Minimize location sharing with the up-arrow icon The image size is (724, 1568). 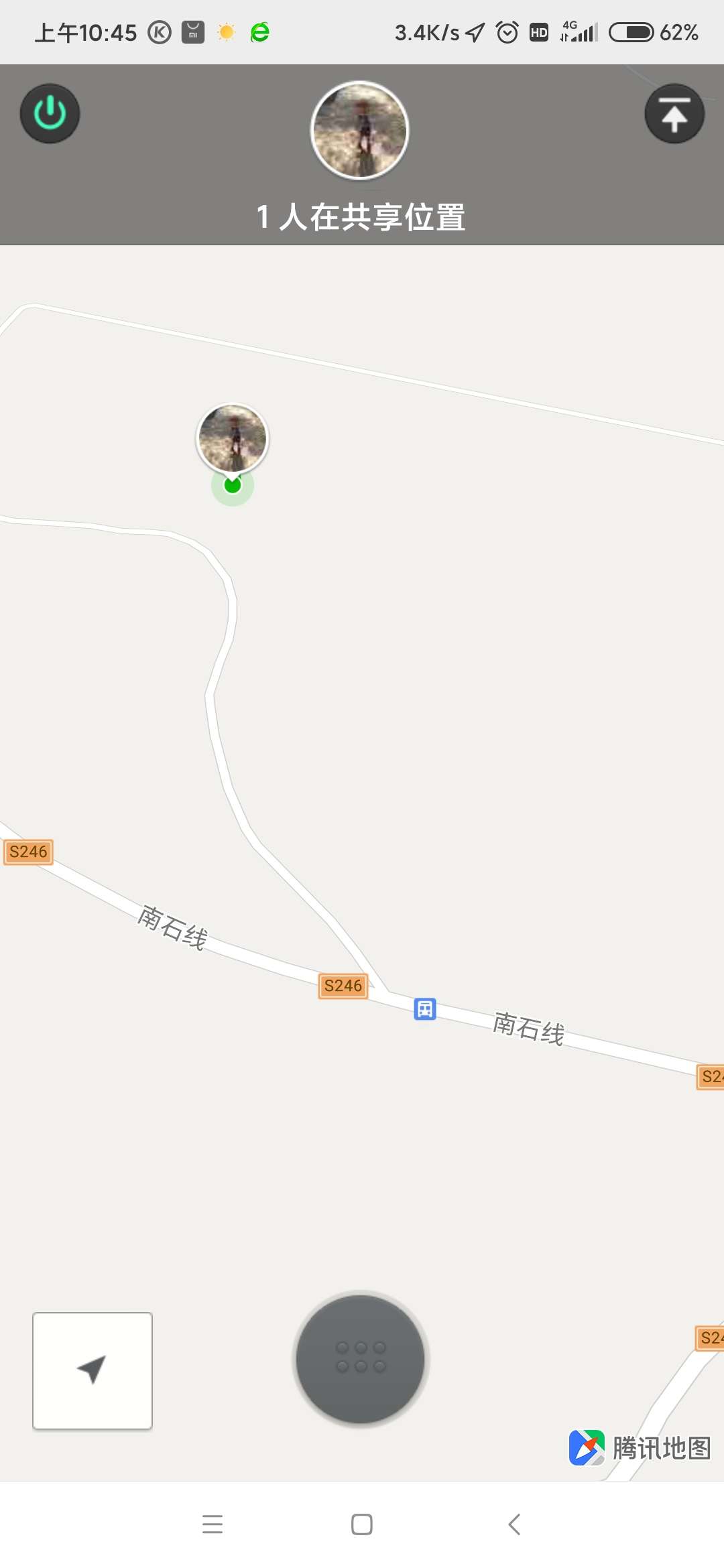pyautogui.click(x=674, y=113)
